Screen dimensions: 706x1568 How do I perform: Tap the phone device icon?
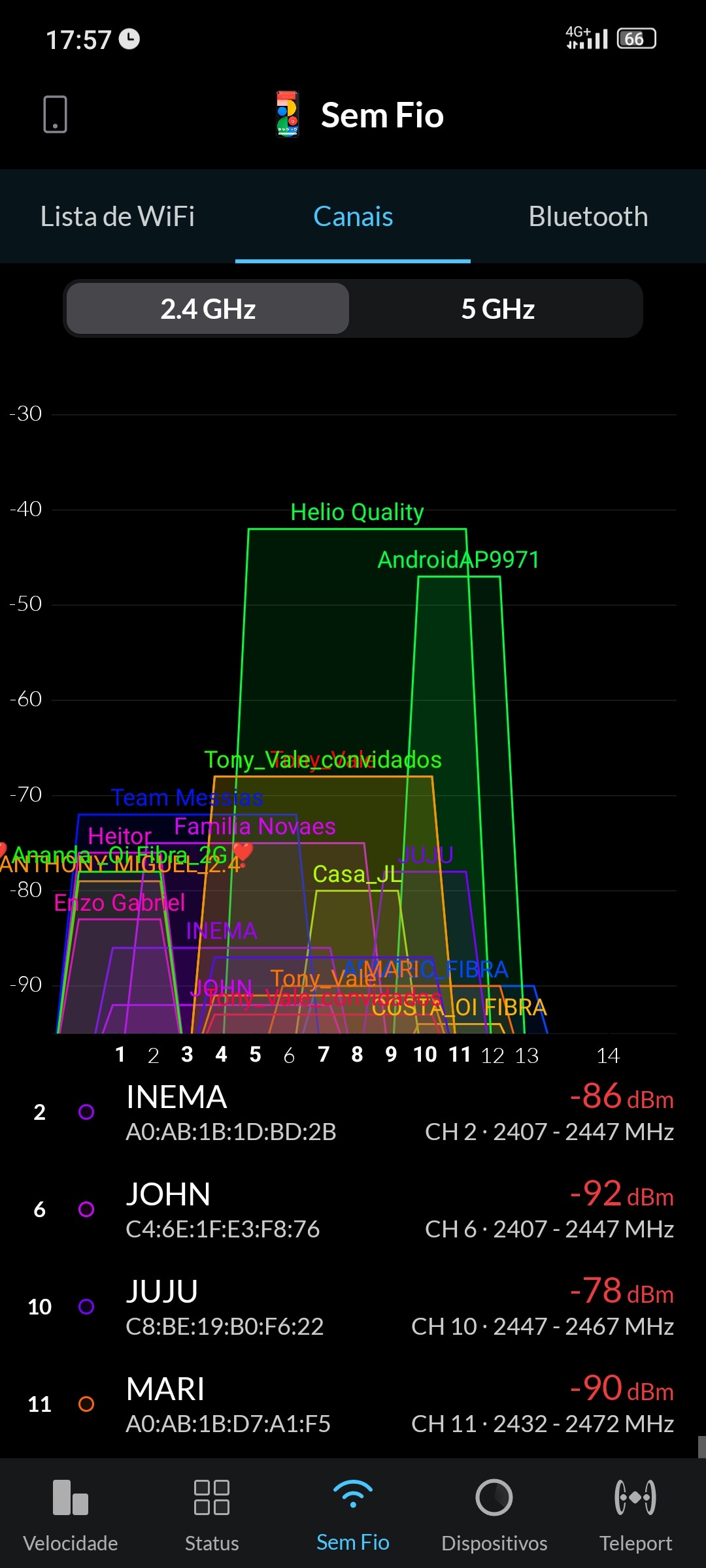pos(55,114)
